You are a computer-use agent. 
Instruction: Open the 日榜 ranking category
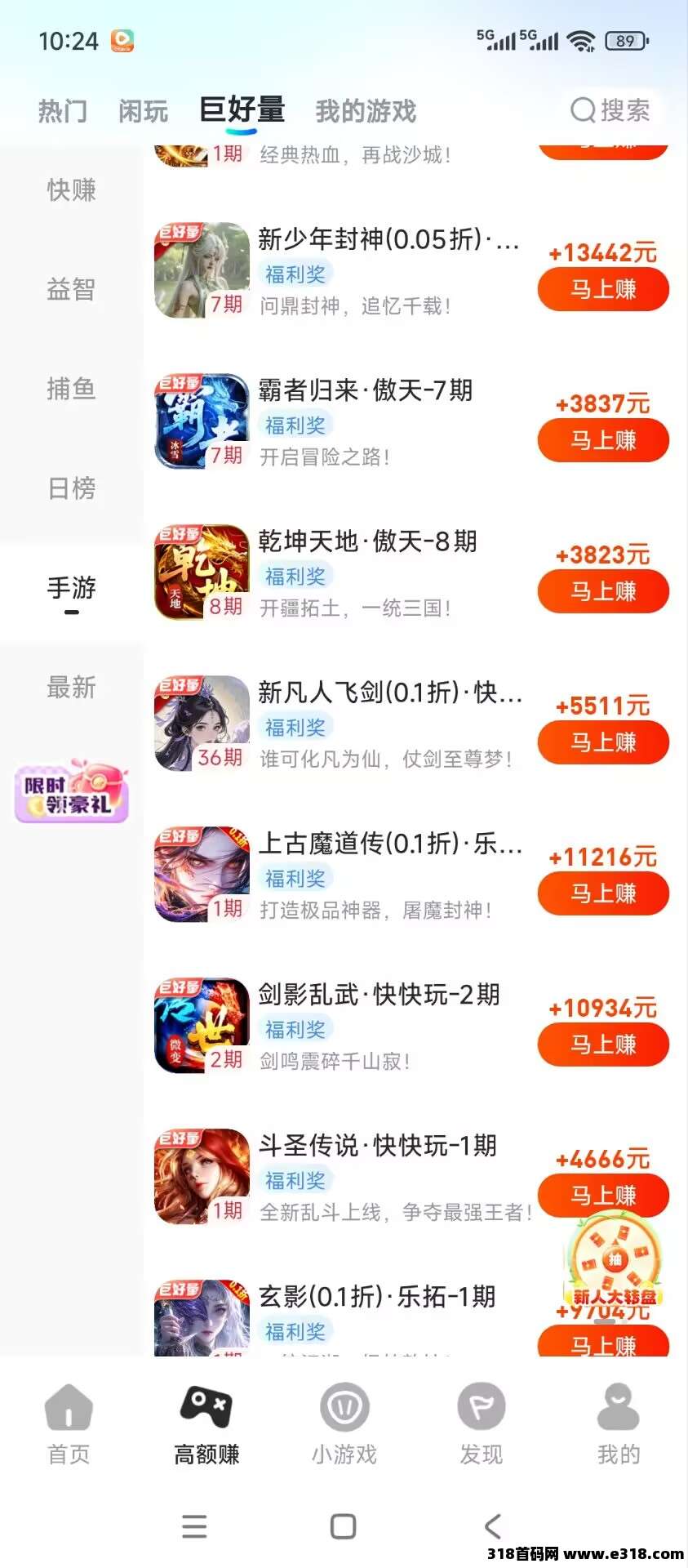pos(70,488)
